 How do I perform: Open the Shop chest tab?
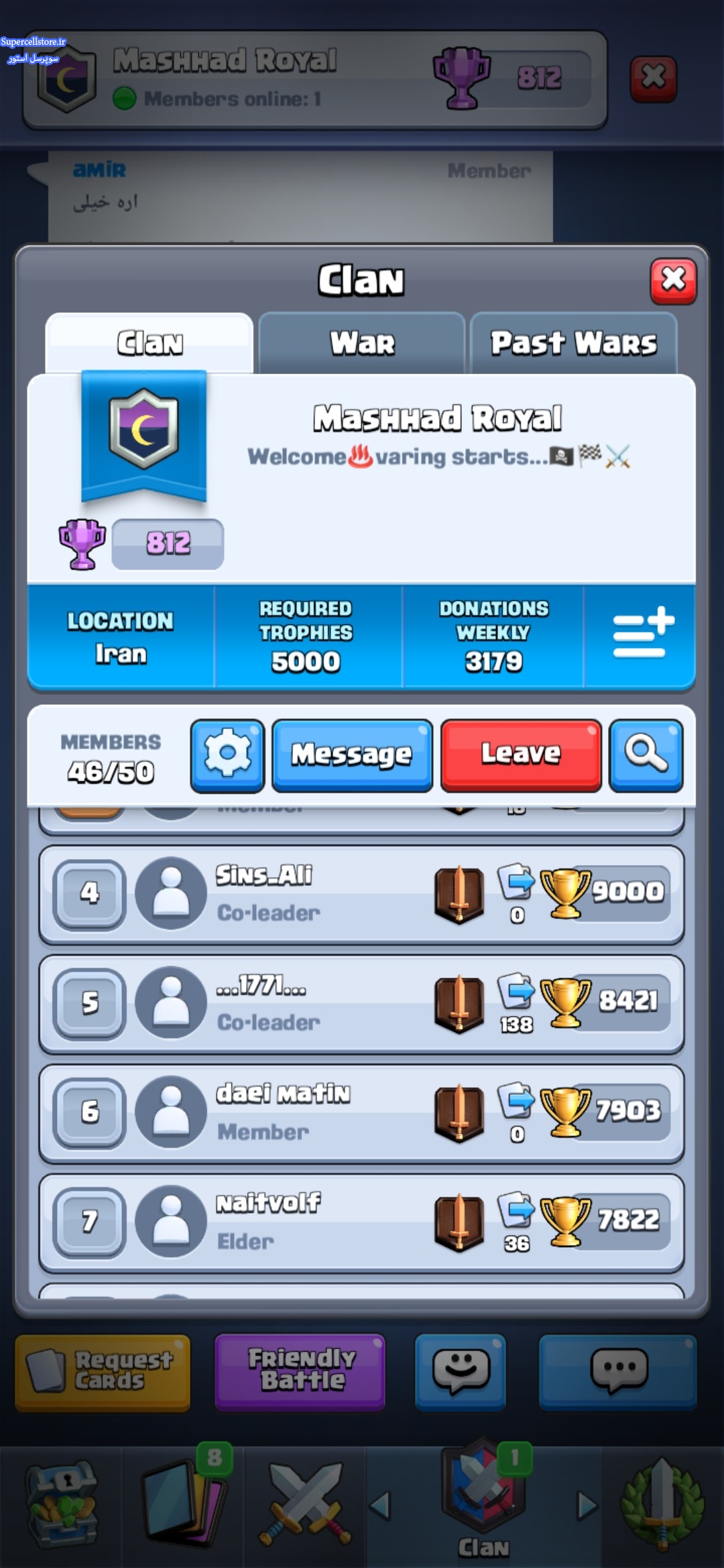62,1506
